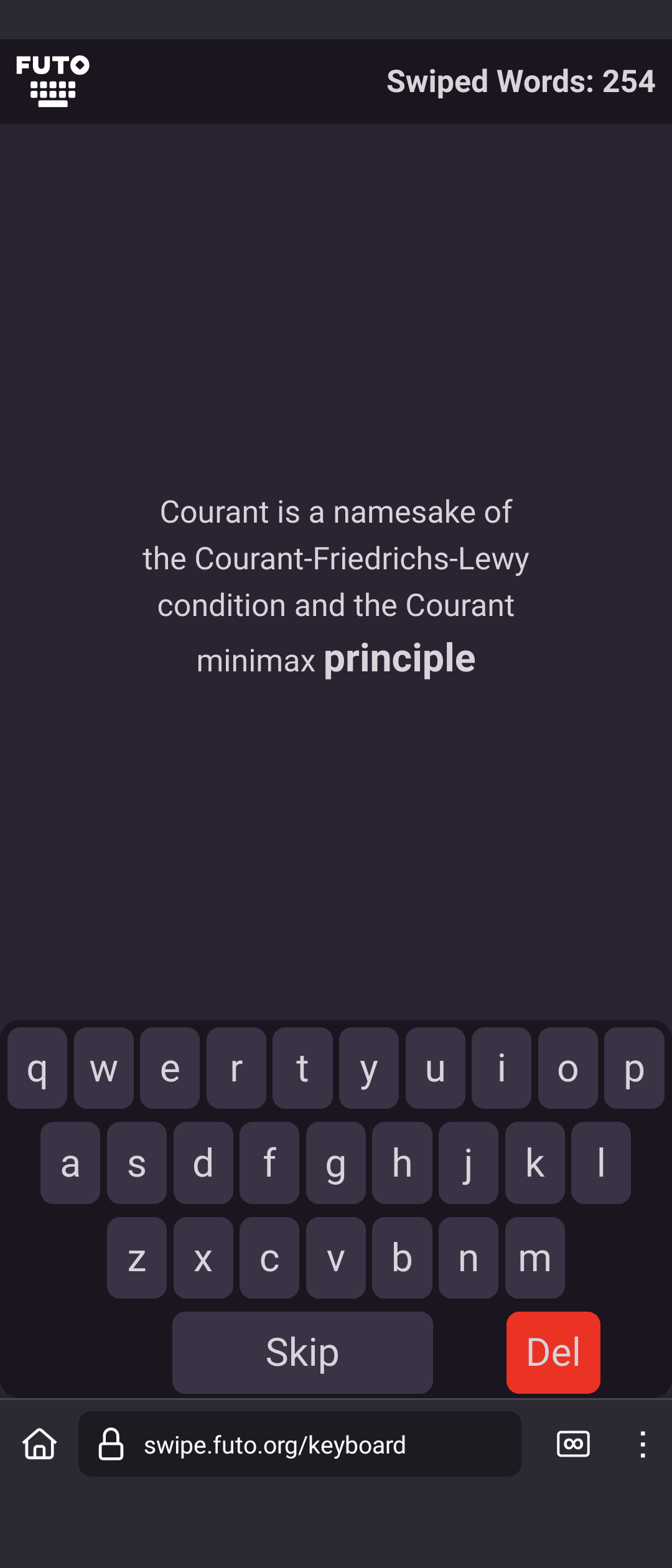The image size is (672, 1568).
Task: Tap the Skip button
Action: 302,1352
